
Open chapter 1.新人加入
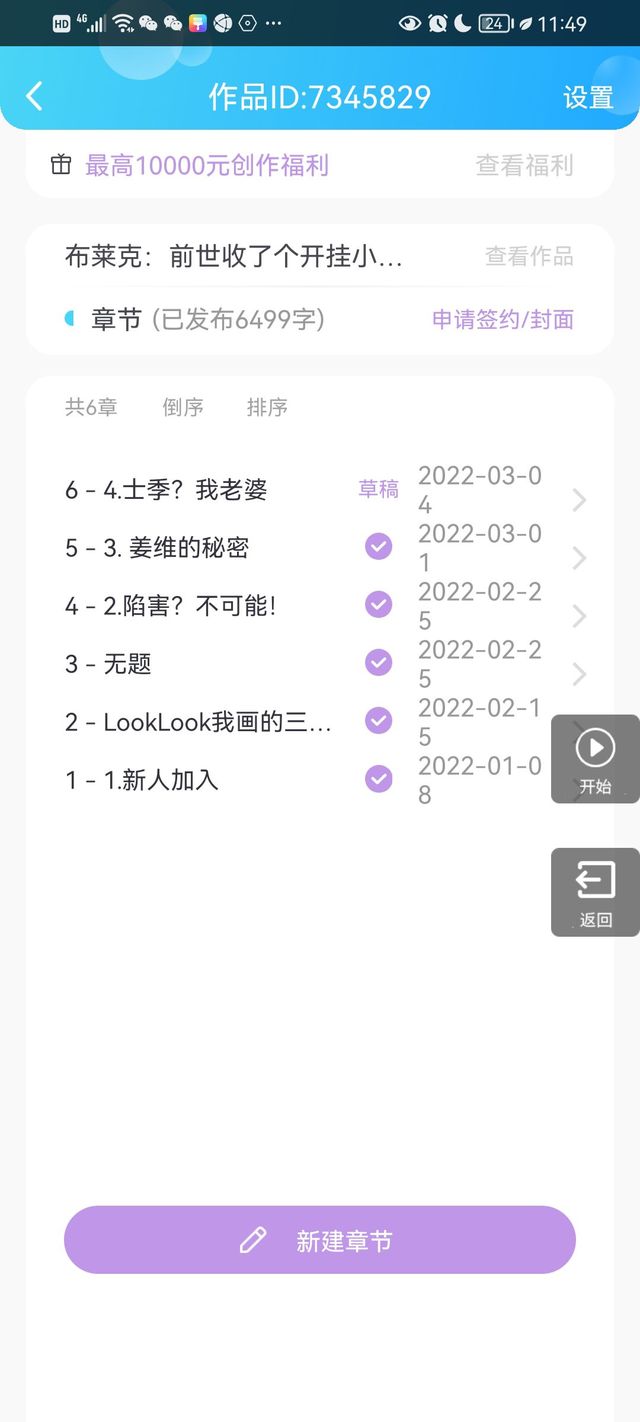click(142, 780)
